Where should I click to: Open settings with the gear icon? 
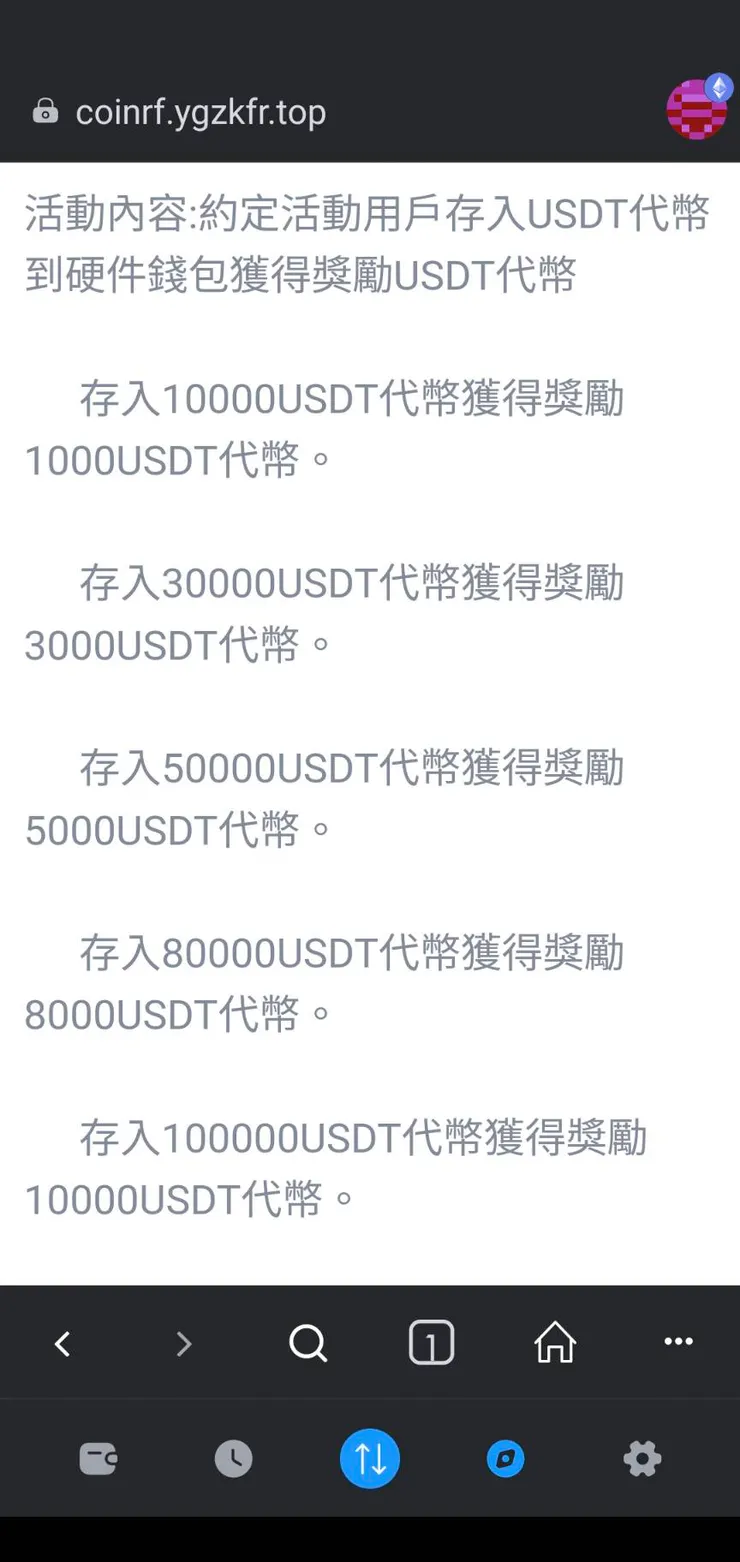[x=641, y=1459]
